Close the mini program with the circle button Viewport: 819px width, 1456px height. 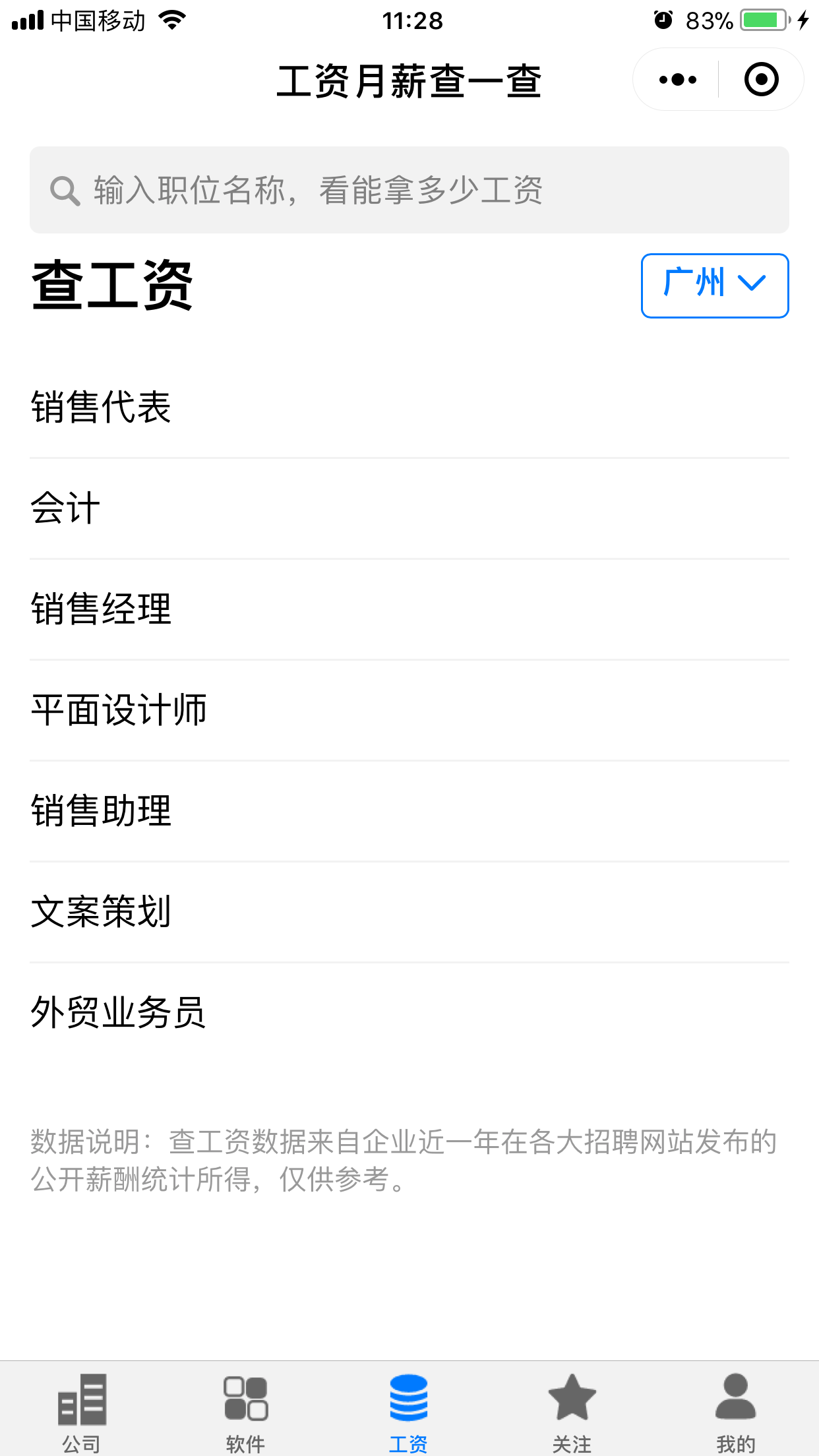coord(761,80)
